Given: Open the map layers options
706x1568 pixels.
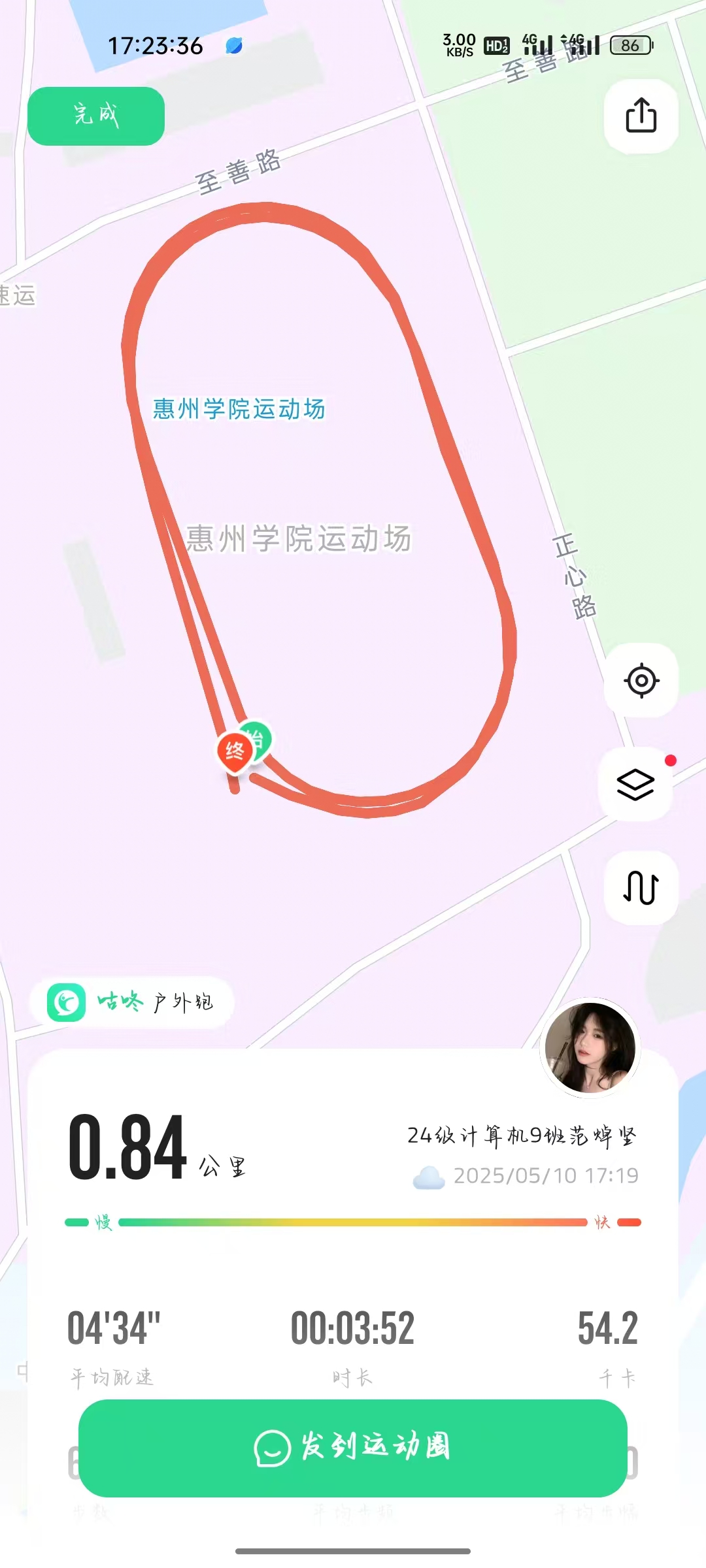Looking at the screenshot, I should [635, 784].
